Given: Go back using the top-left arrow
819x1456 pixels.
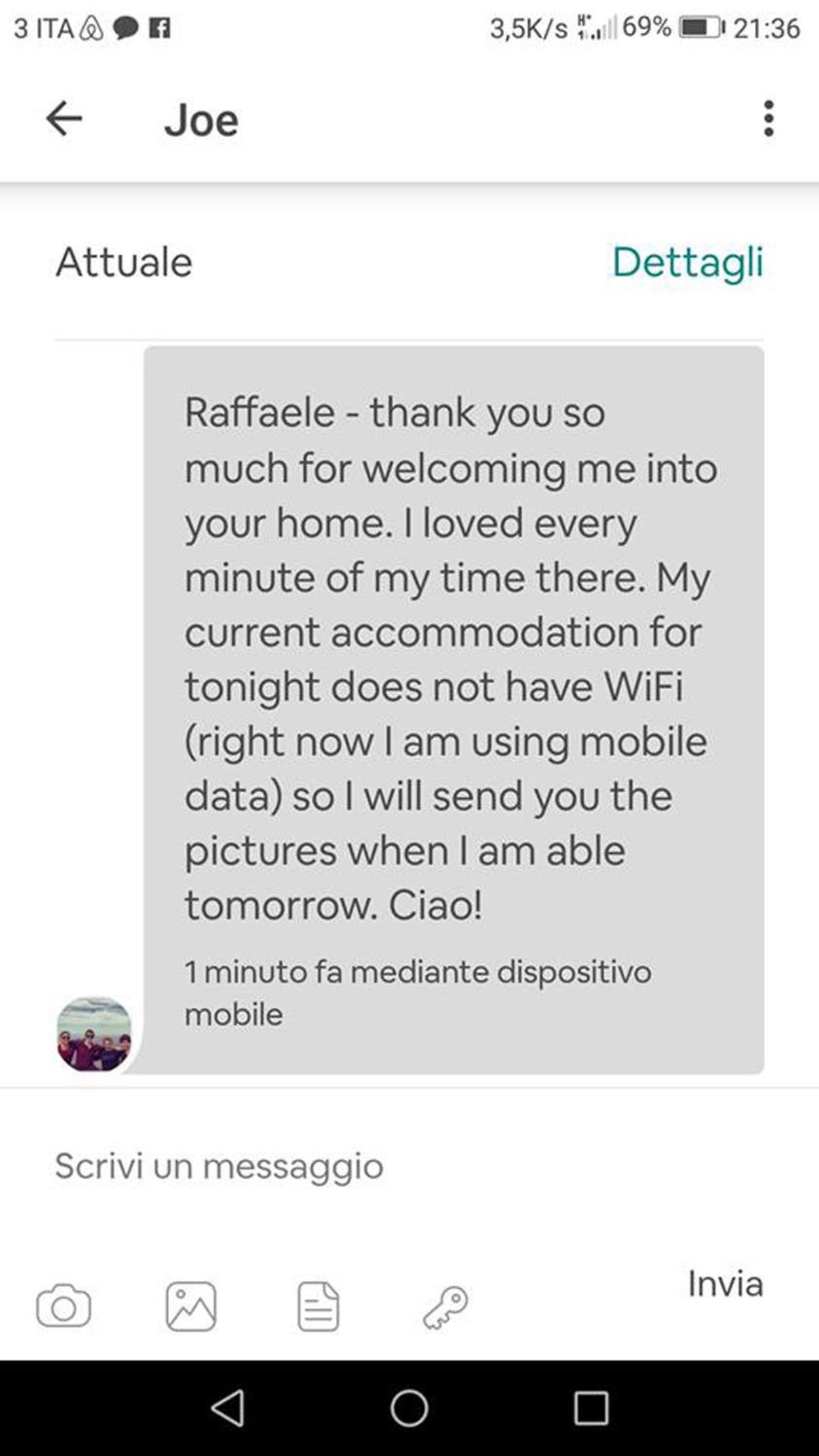Looking at the screenshot, I should [x=64, y=119].
